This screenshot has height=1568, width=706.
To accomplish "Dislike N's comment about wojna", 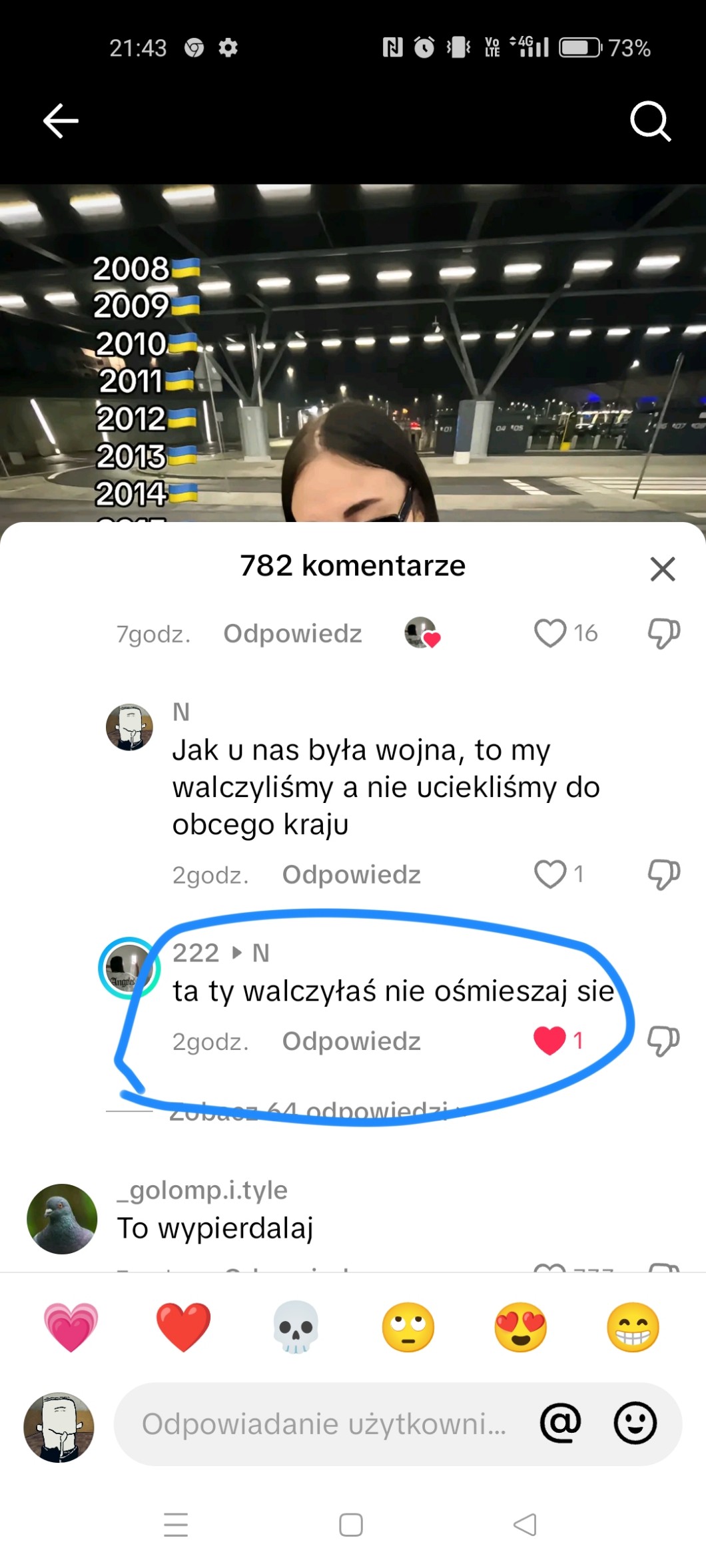I will pos(663,874).
